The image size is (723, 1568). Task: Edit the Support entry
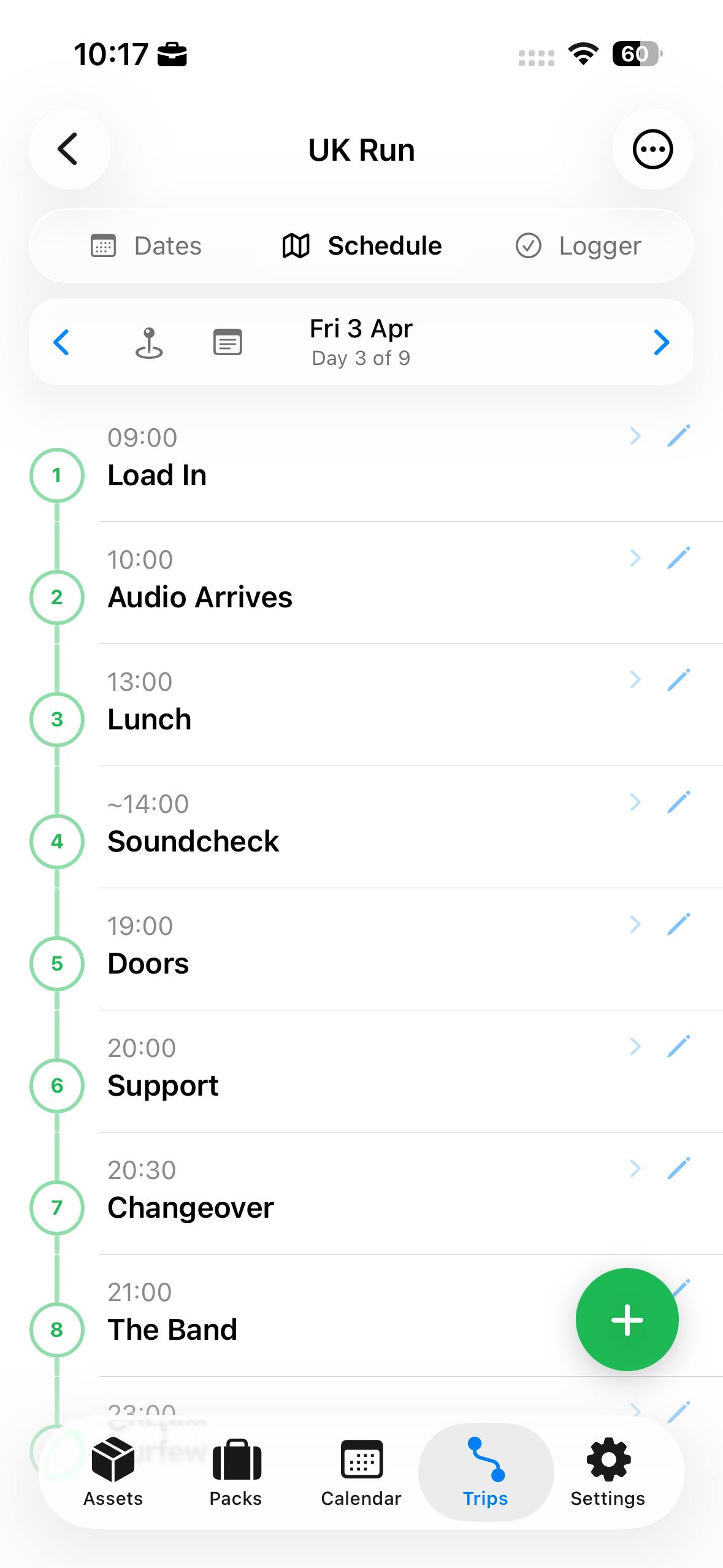679,1046
